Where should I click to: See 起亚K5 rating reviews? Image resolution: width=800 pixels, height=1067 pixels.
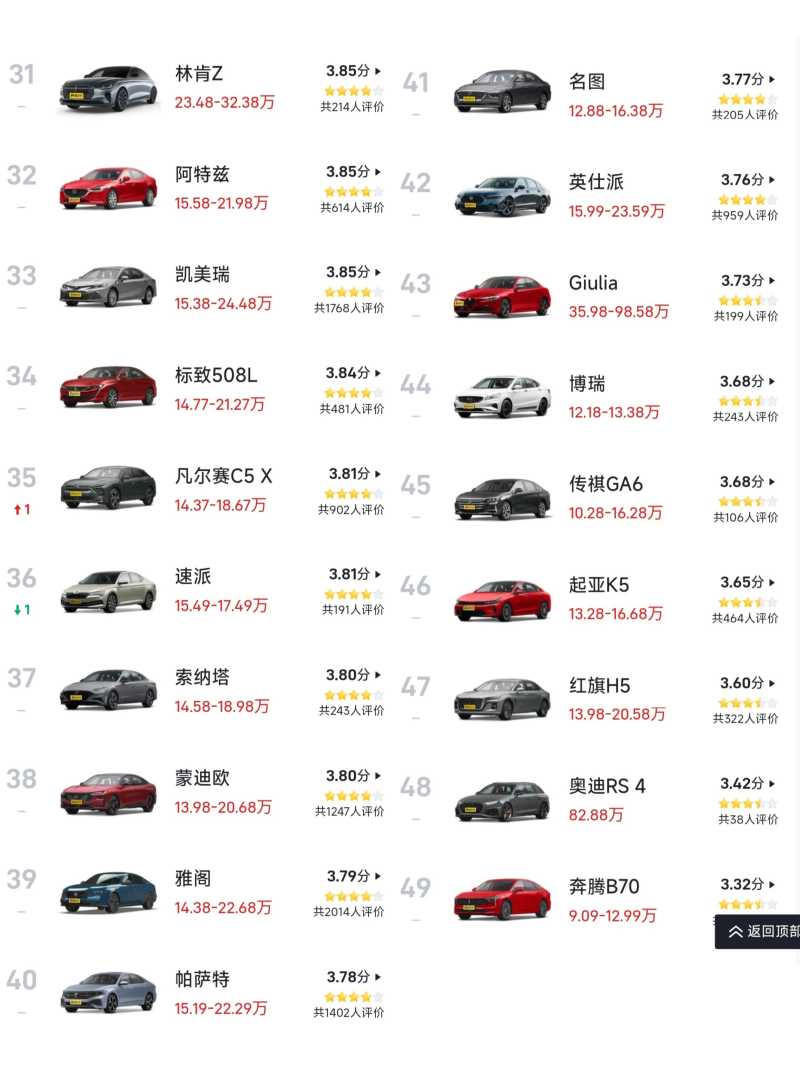747,582
